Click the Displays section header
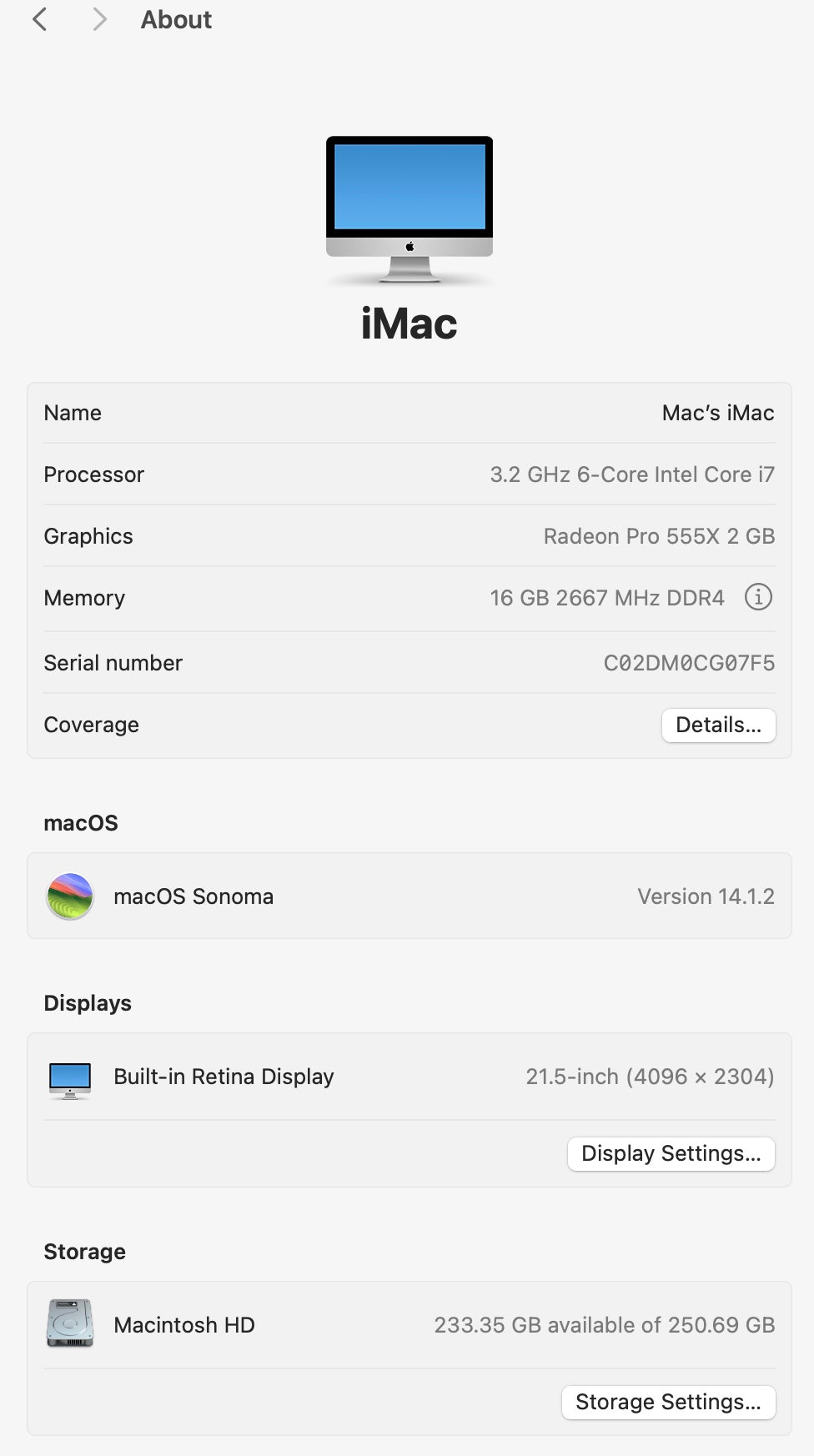The image size is (814, 1456). tap(87, 1003)
